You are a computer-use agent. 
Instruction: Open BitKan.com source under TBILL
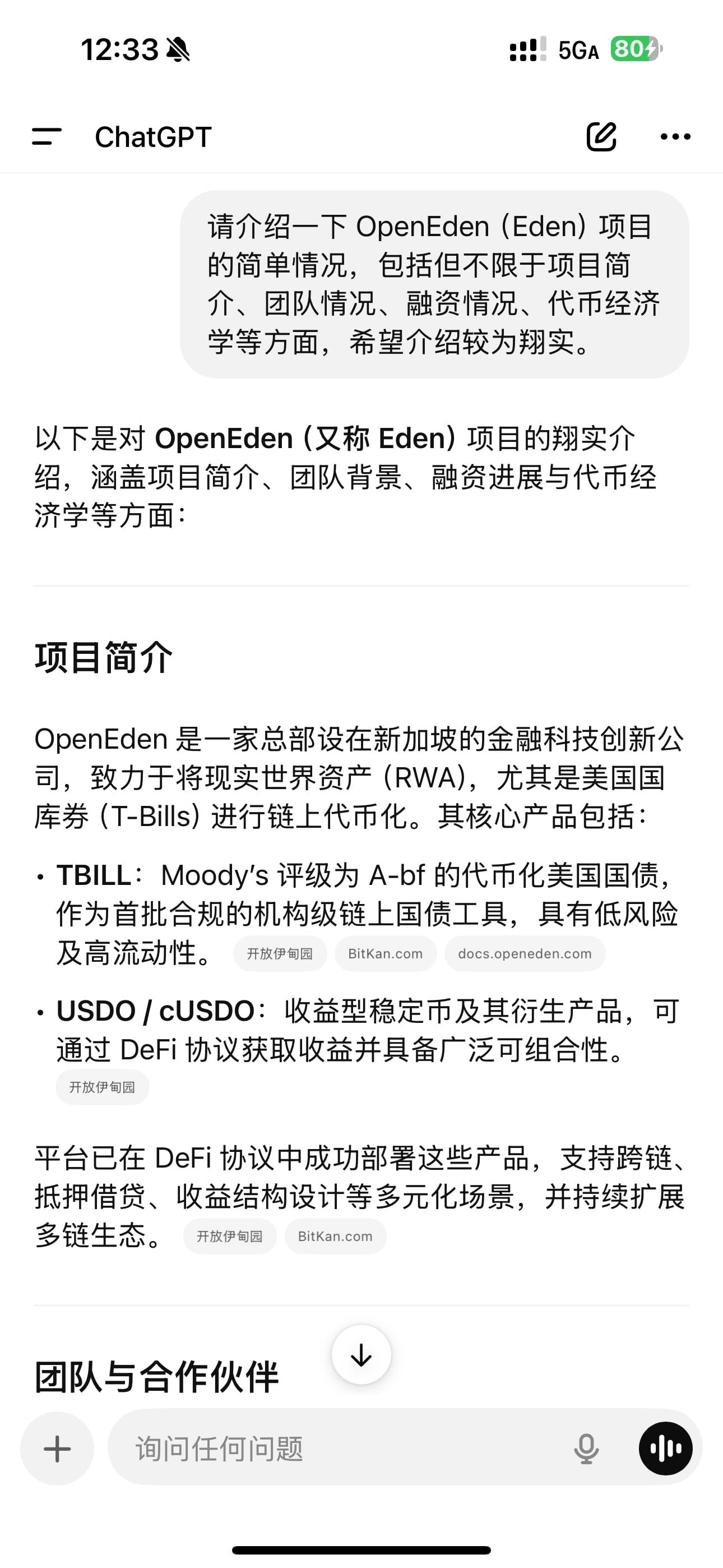tap(385, 953)
